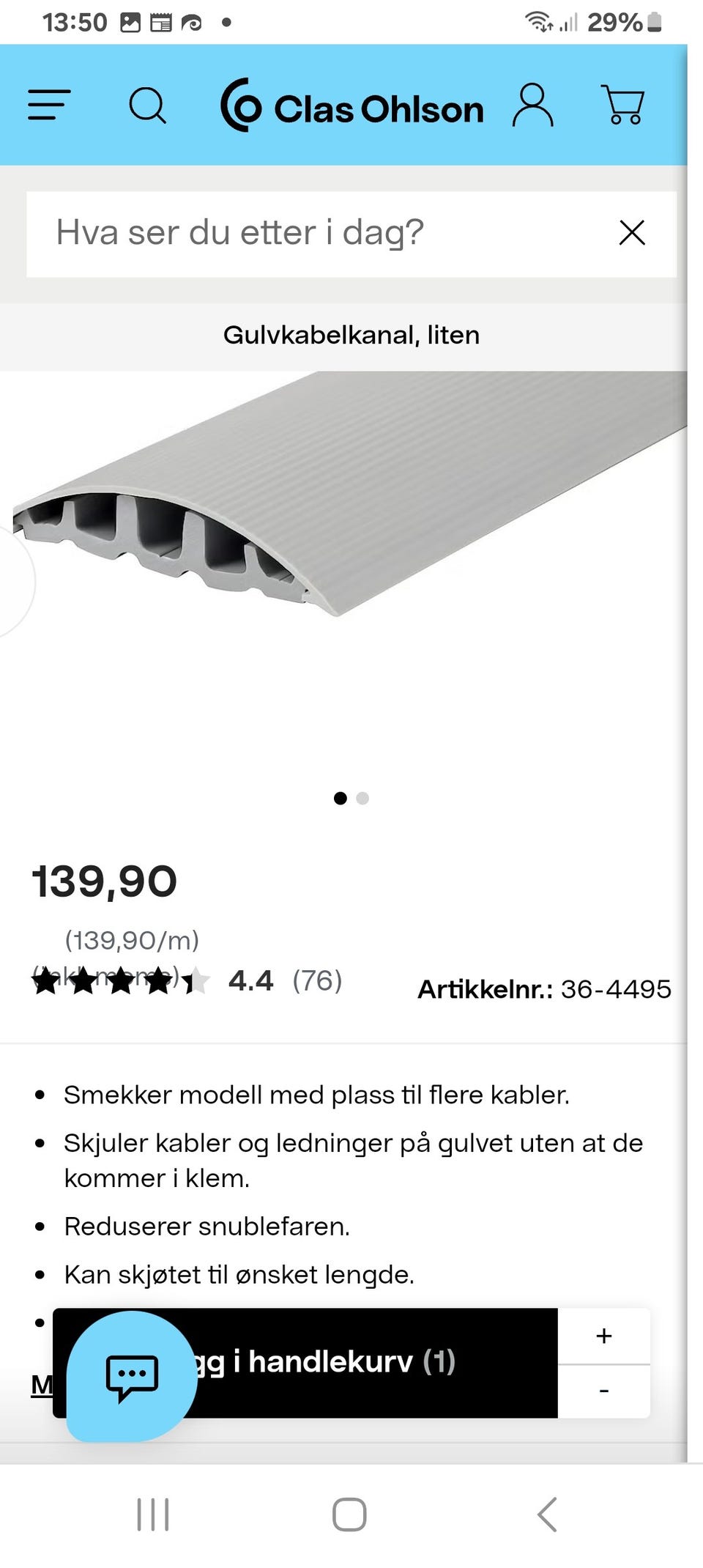Open the hamburger navigation menu
Viewport: 703px width, 1568px height.
pyautogui.click(x=47, y=105)
